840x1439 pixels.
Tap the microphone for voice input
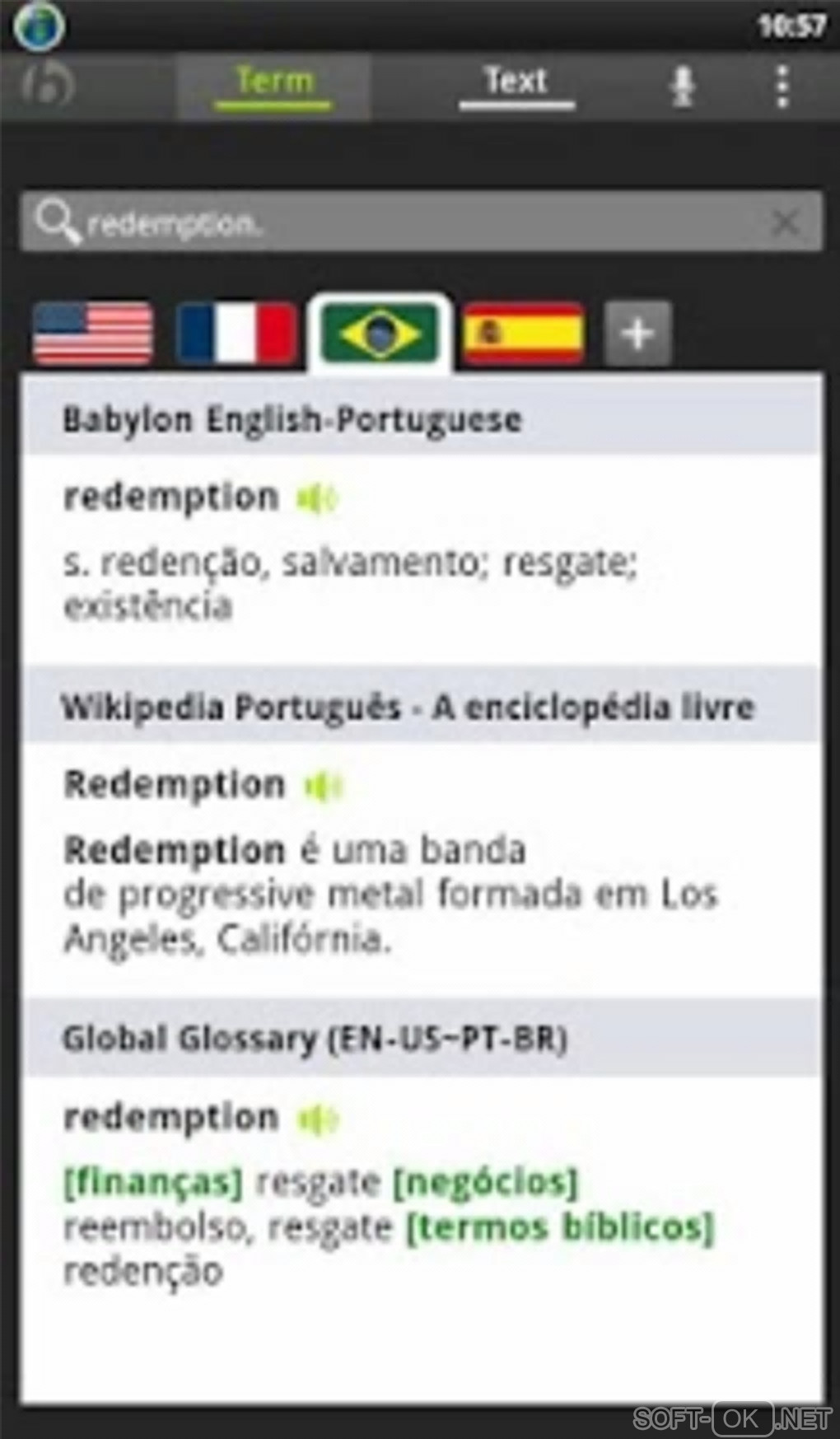(682, 86)
